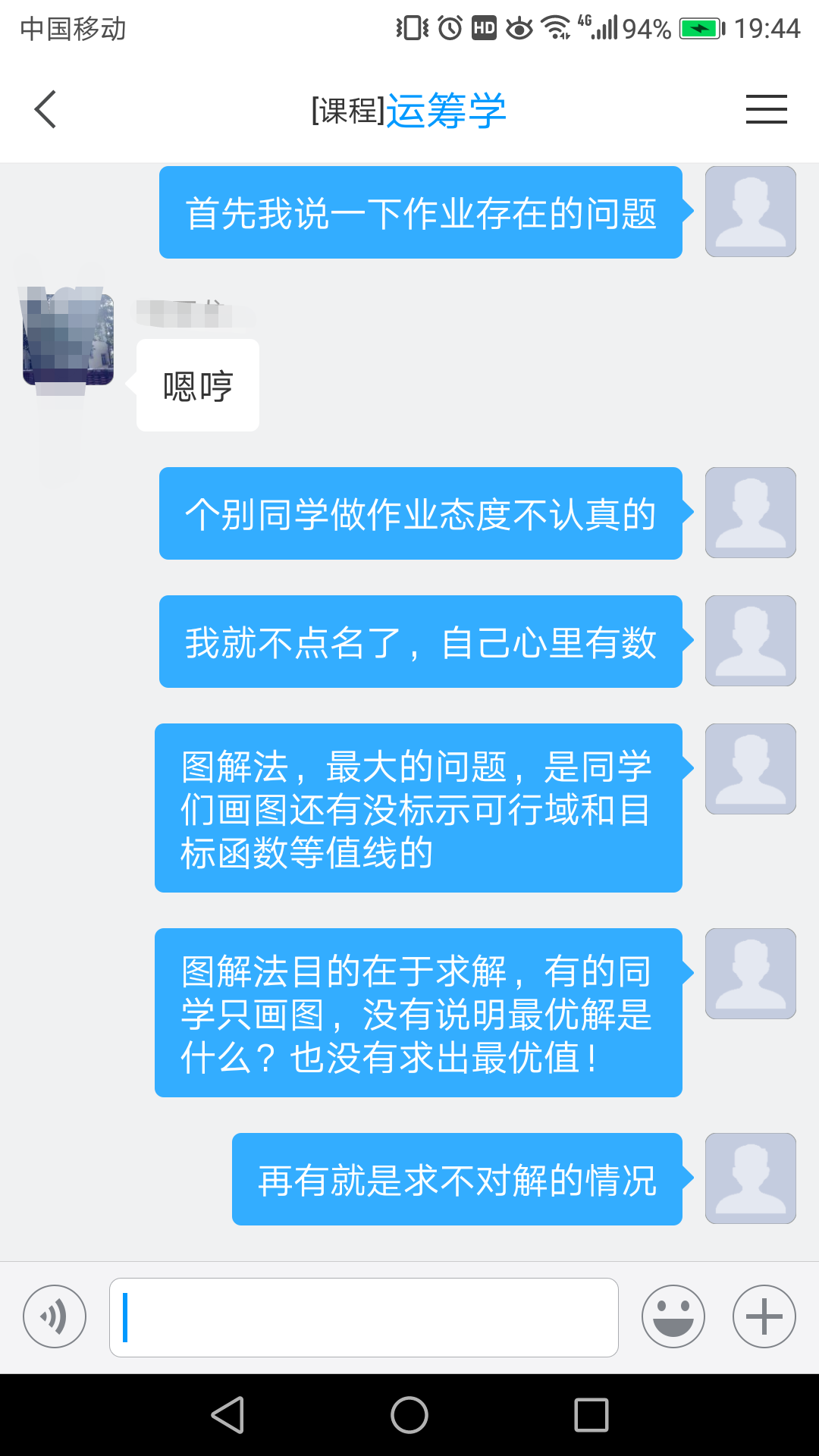The height and width of the screenshot is (1456, 819).
Task: Go back from the 运筹学 chat
Action: click(x=45, y=110)
